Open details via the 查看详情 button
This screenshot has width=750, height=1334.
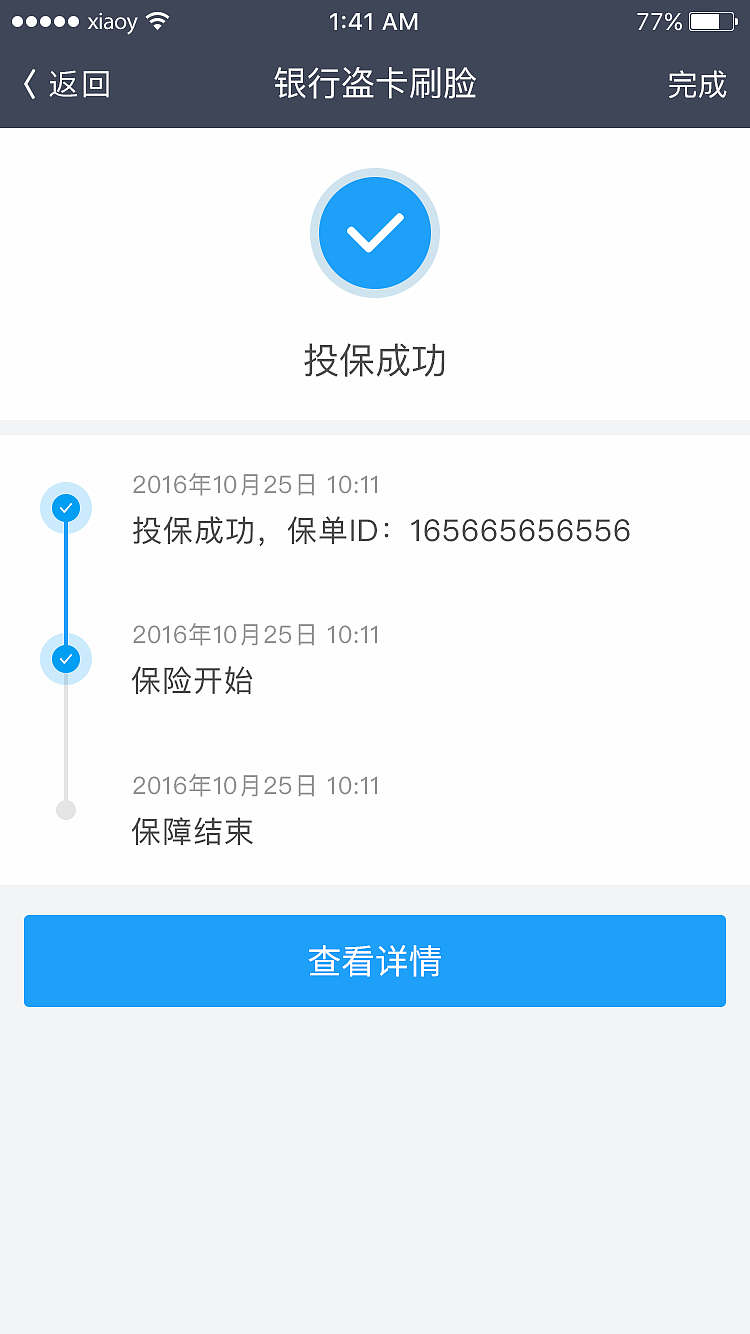(x=374, y=960)
